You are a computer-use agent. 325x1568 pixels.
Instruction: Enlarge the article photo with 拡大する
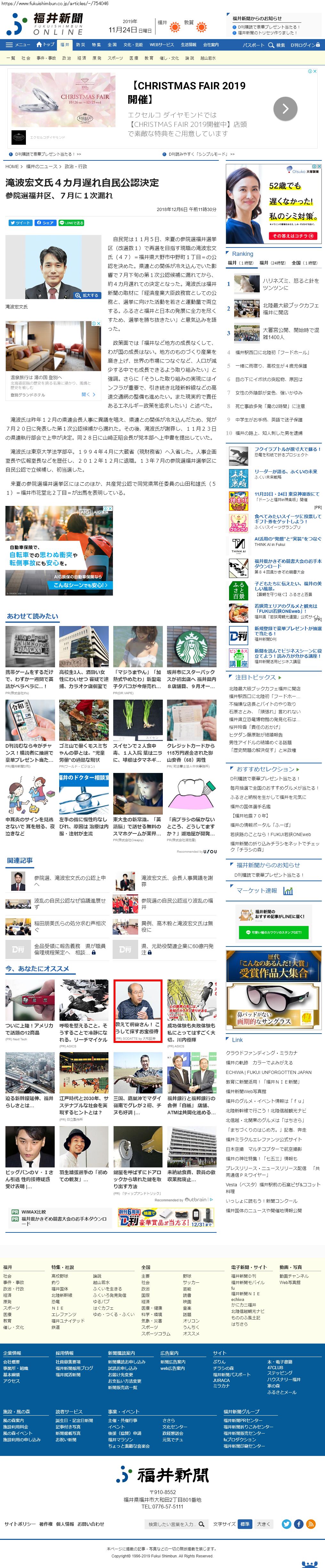(86, 295)
